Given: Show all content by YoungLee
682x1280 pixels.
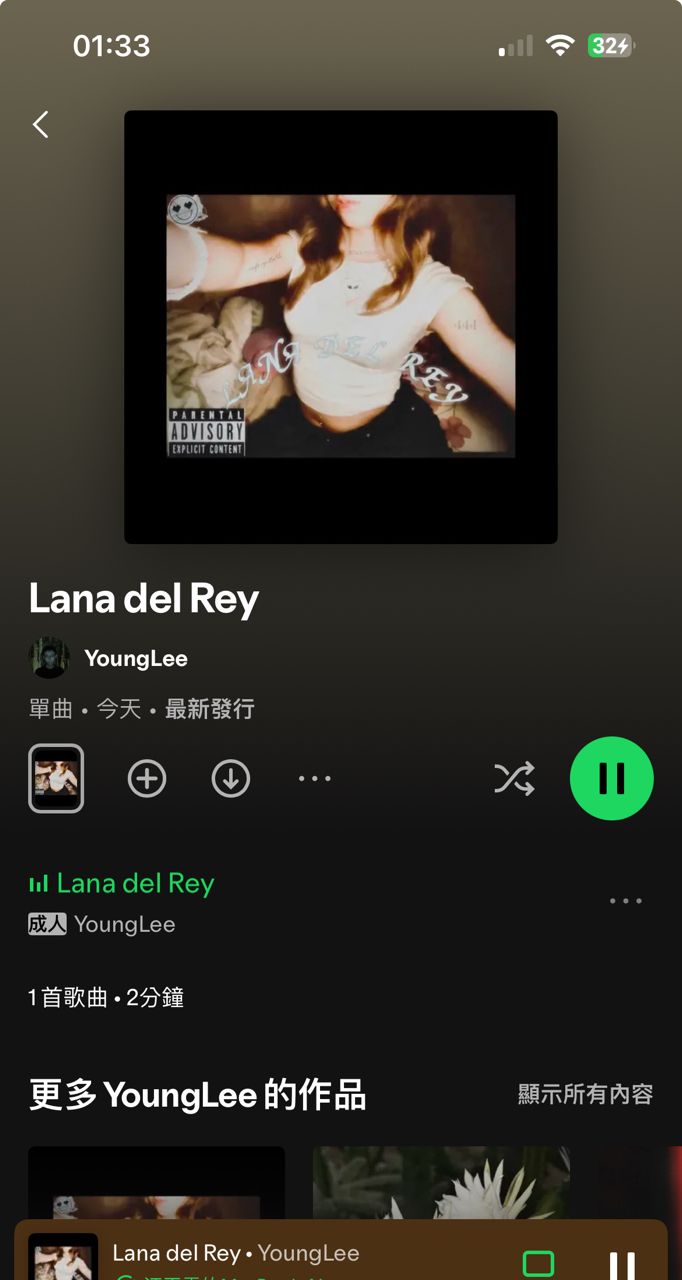Looking at the screenshot, I should pos(585,1094).
